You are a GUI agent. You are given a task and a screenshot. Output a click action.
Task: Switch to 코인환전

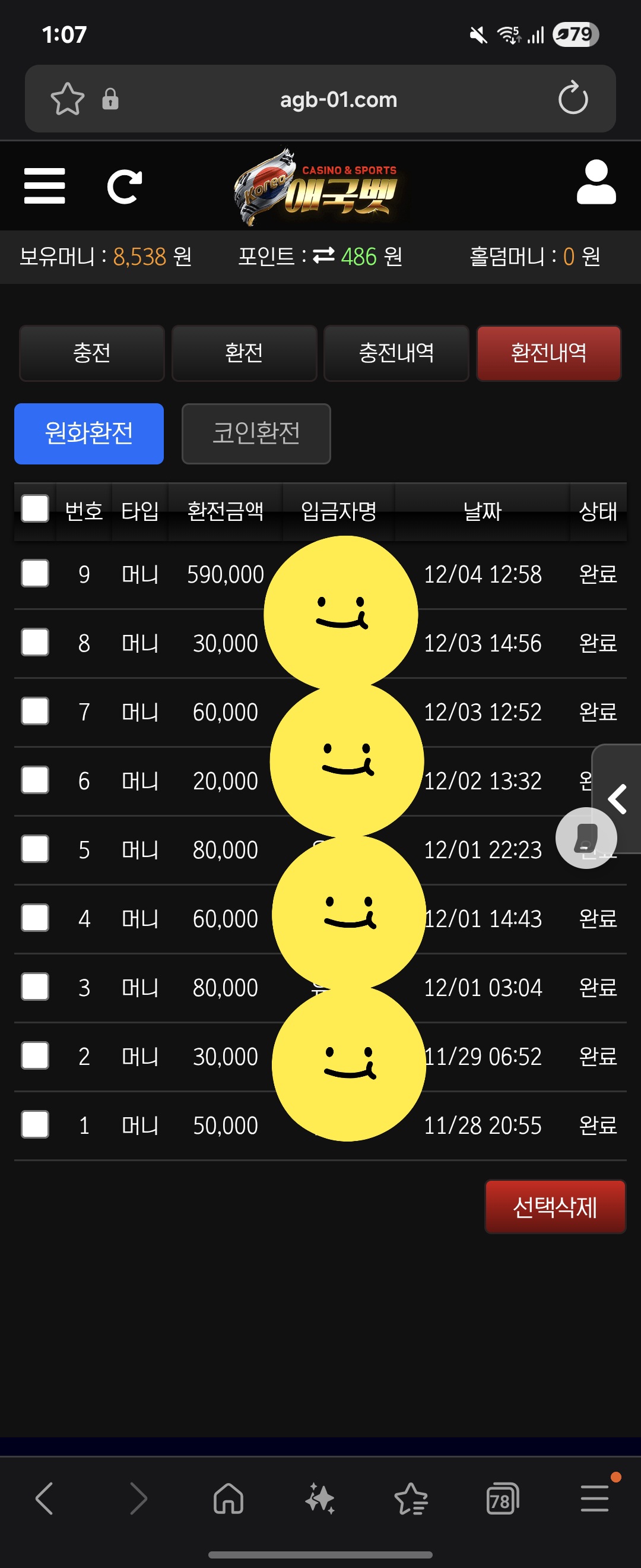[256, 434]
